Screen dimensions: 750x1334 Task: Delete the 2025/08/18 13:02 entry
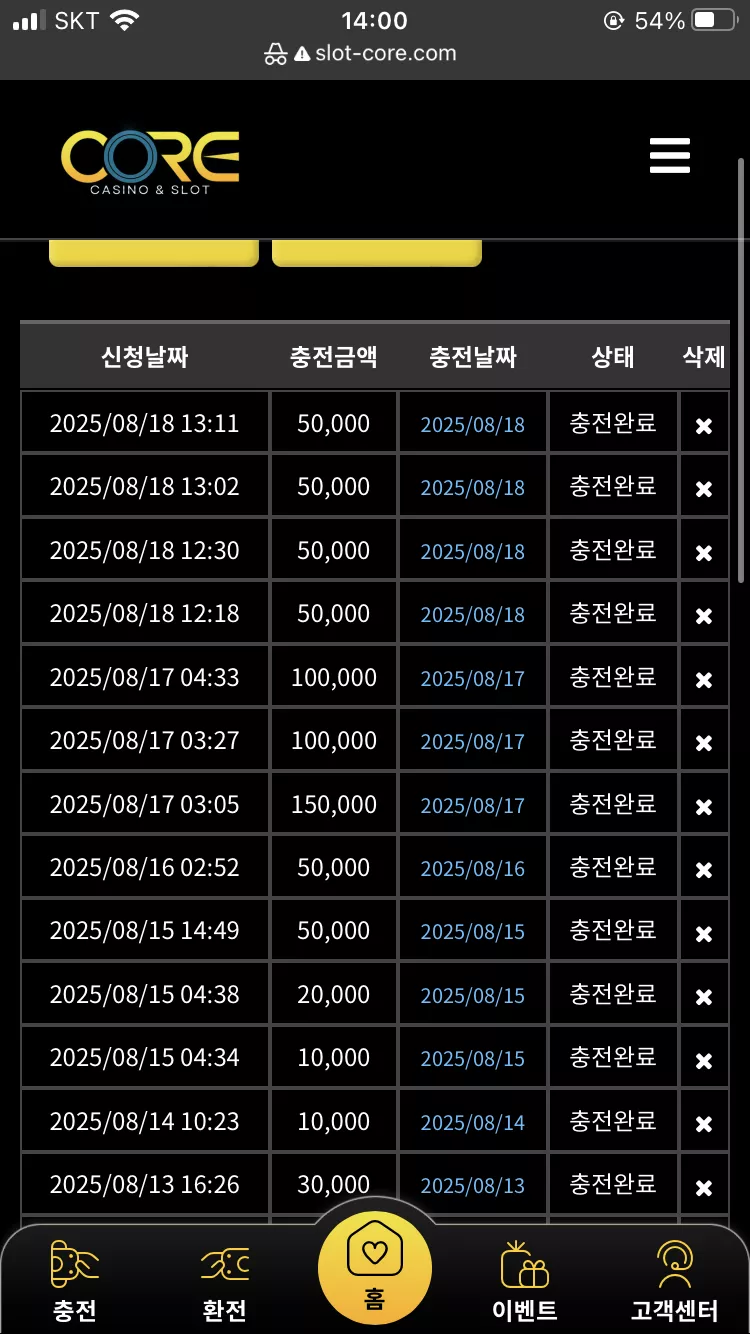[704, 488]
